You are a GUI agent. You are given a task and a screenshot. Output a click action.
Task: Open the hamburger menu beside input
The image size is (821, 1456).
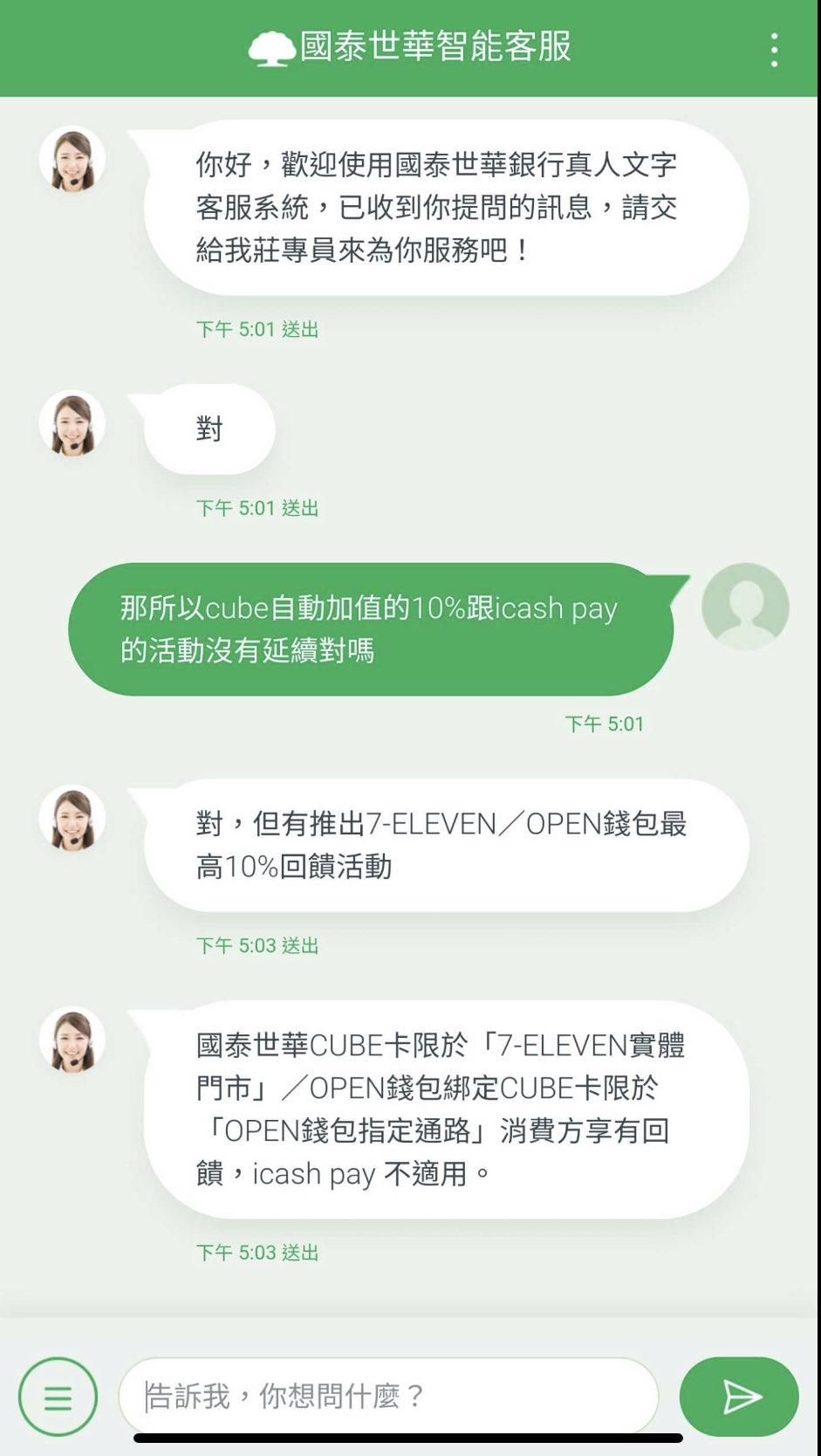coord(58,1397)
